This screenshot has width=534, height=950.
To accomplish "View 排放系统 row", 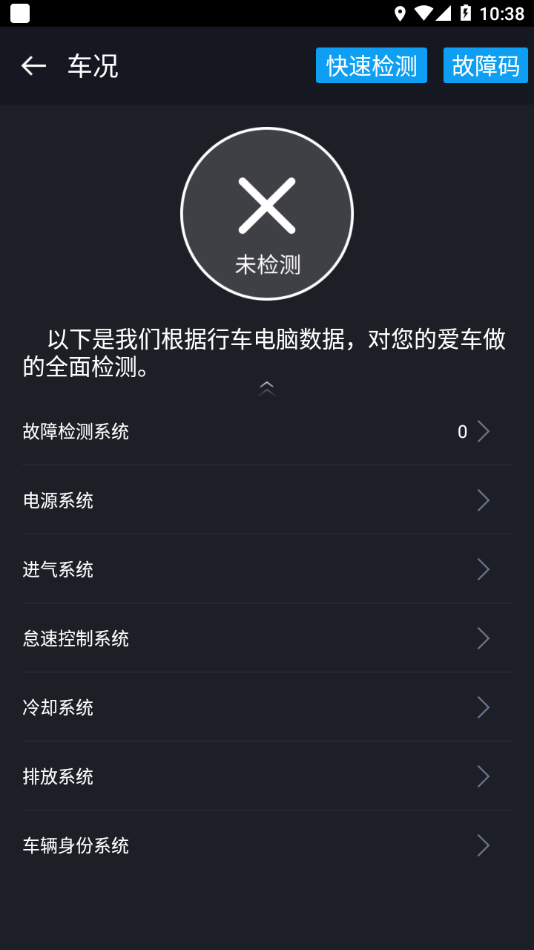I will tap(267, 777).
